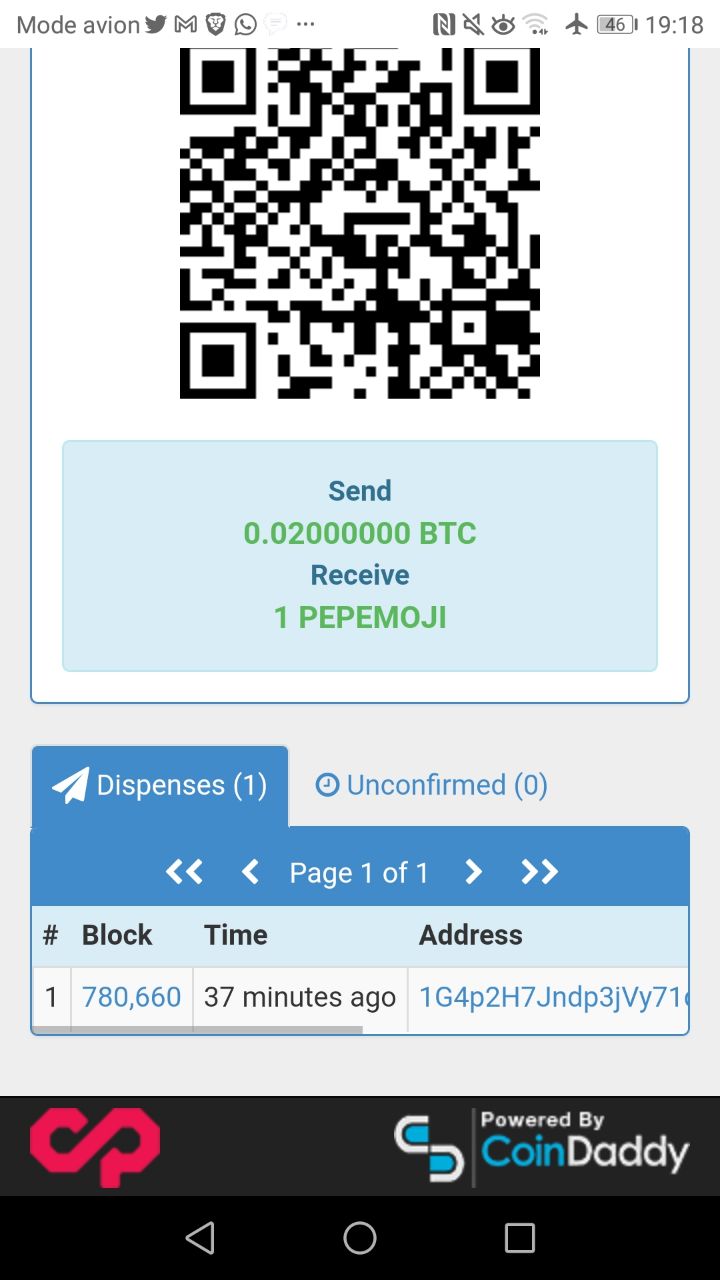The height and width of the screenshot is (1280, 720).
Task: Jump to first page of dispenses
Action: pos(184,873)
